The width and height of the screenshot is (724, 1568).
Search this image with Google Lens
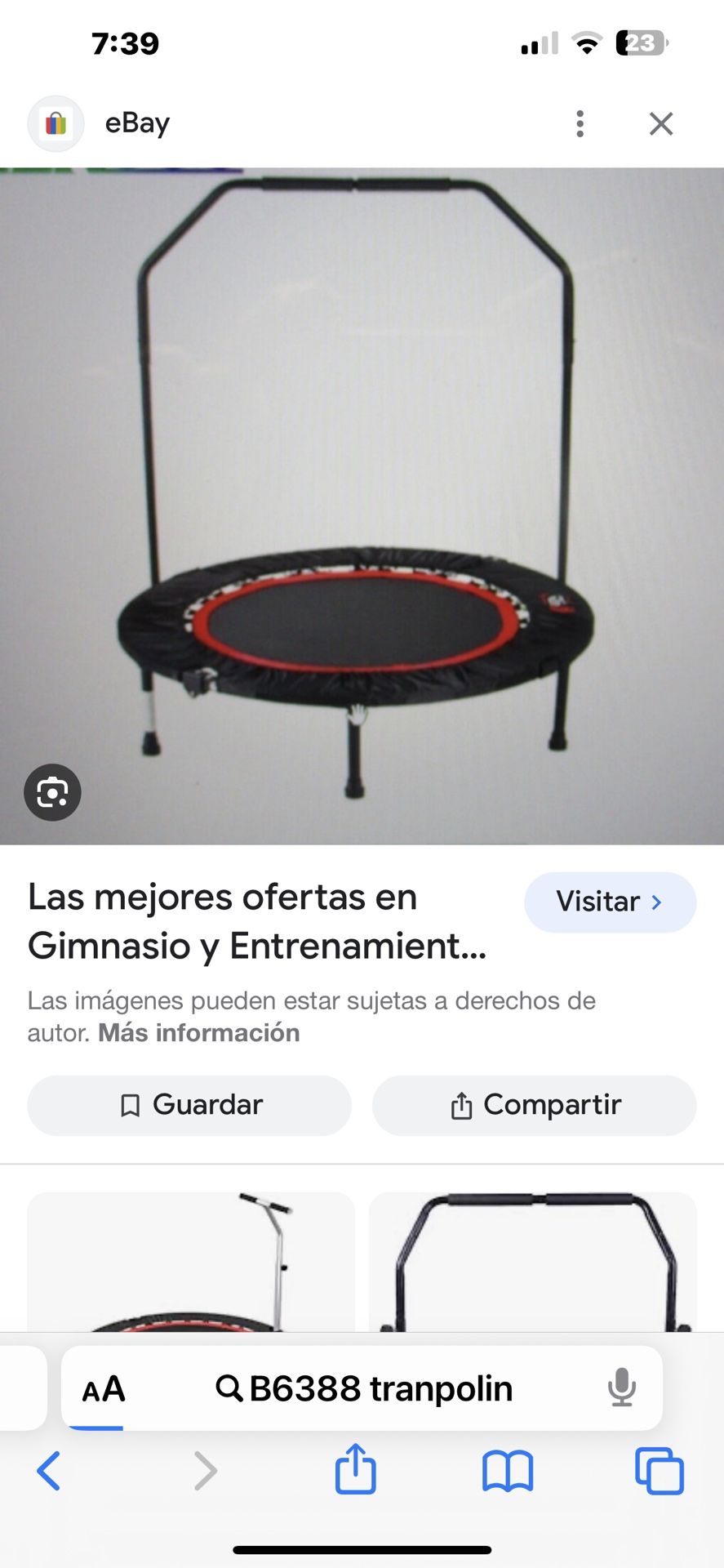coord(52,792)
